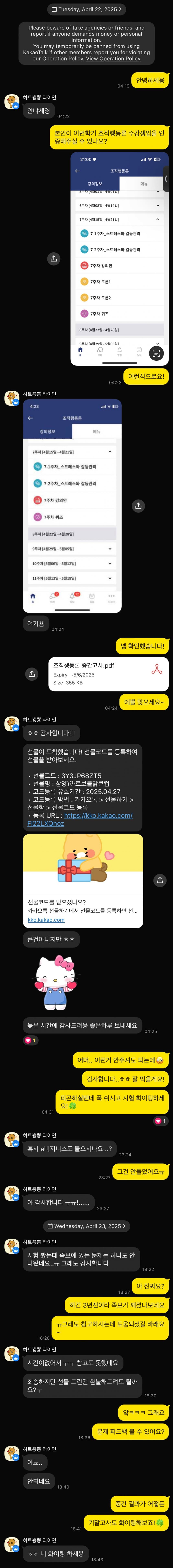
Task: Open the 조직행동론 중간고사.pdf file
Action: coord(108,674)
